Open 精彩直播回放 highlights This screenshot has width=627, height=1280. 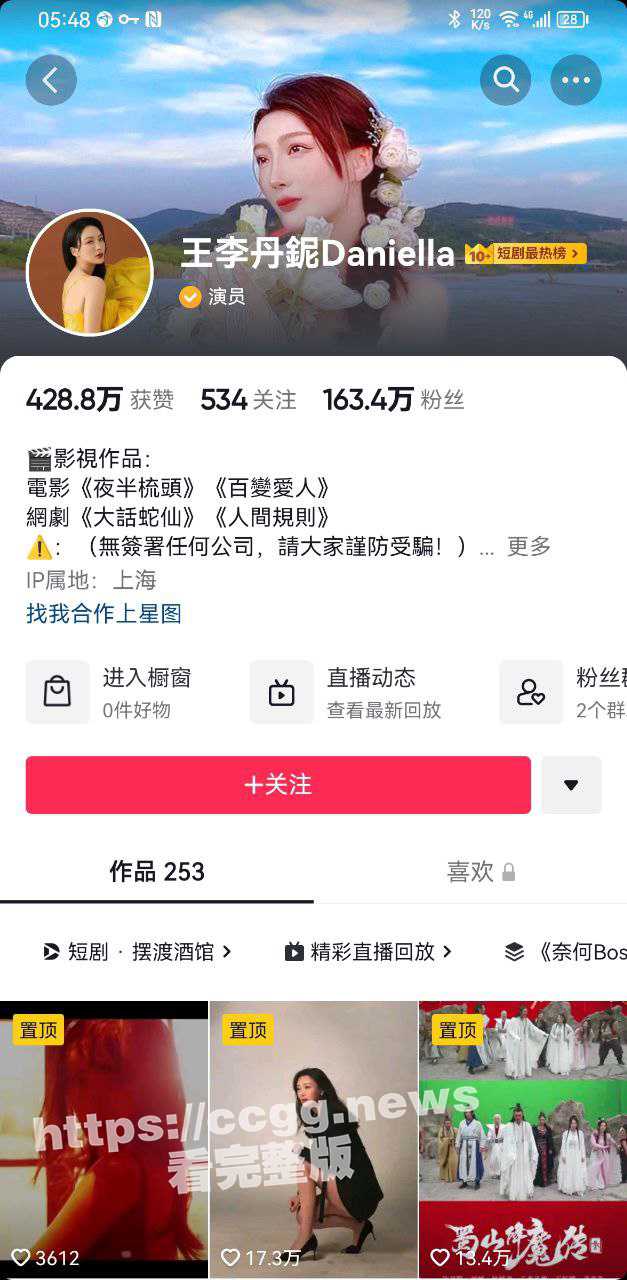coord(368,952)
